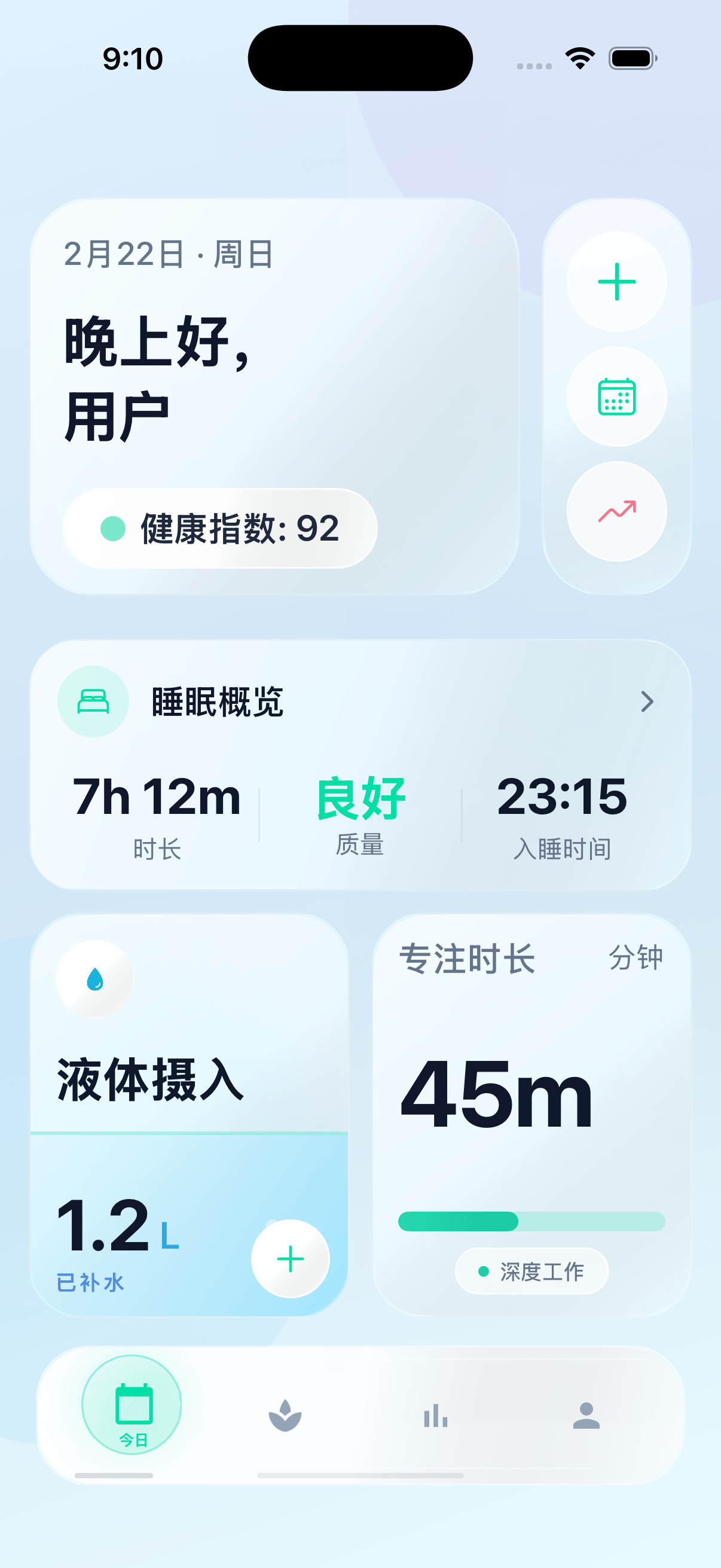Expand 睡眠概览 with the chevron

647,701
